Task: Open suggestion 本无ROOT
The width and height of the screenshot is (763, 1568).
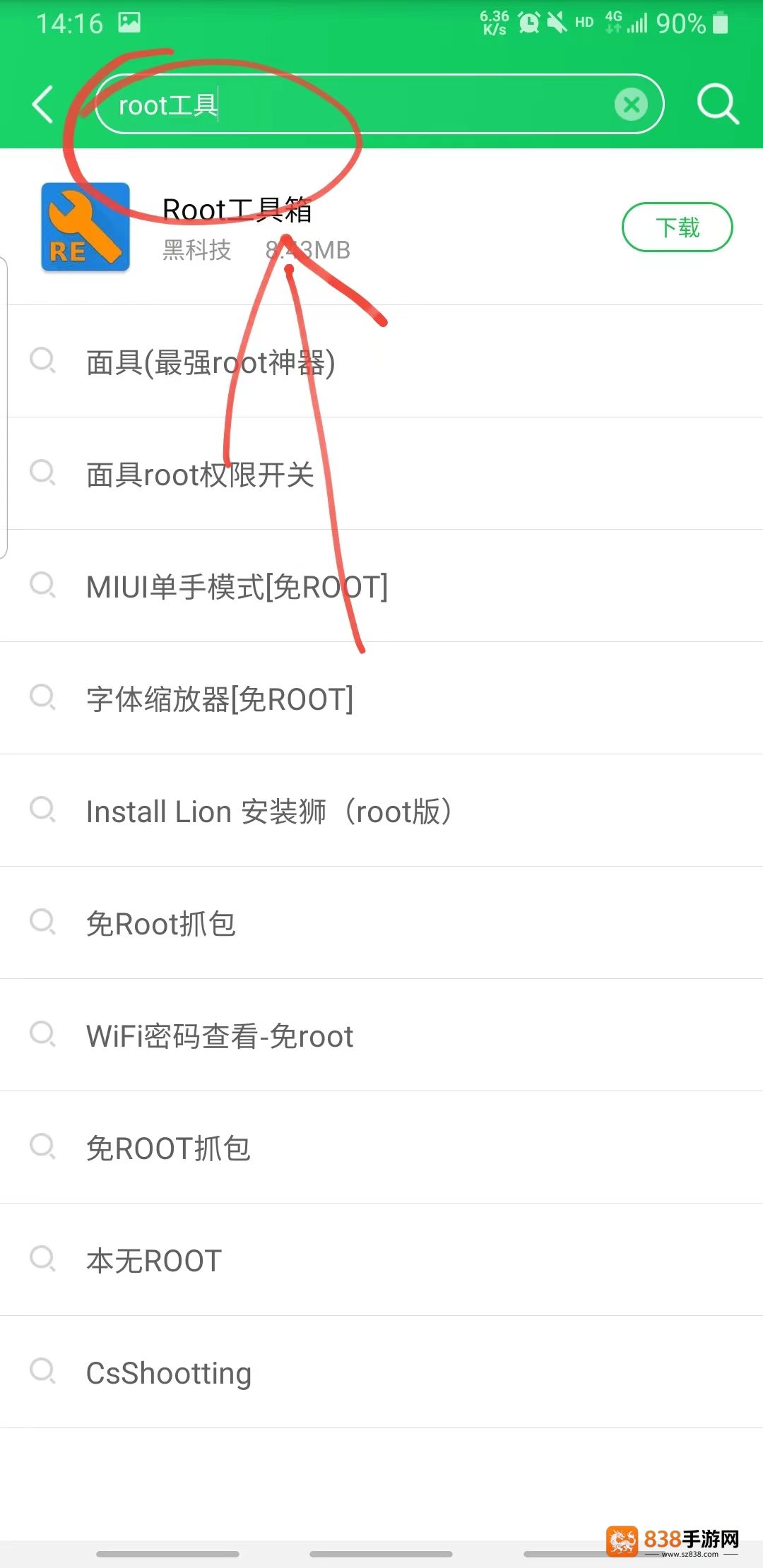Action: (x=381, y=1260)
